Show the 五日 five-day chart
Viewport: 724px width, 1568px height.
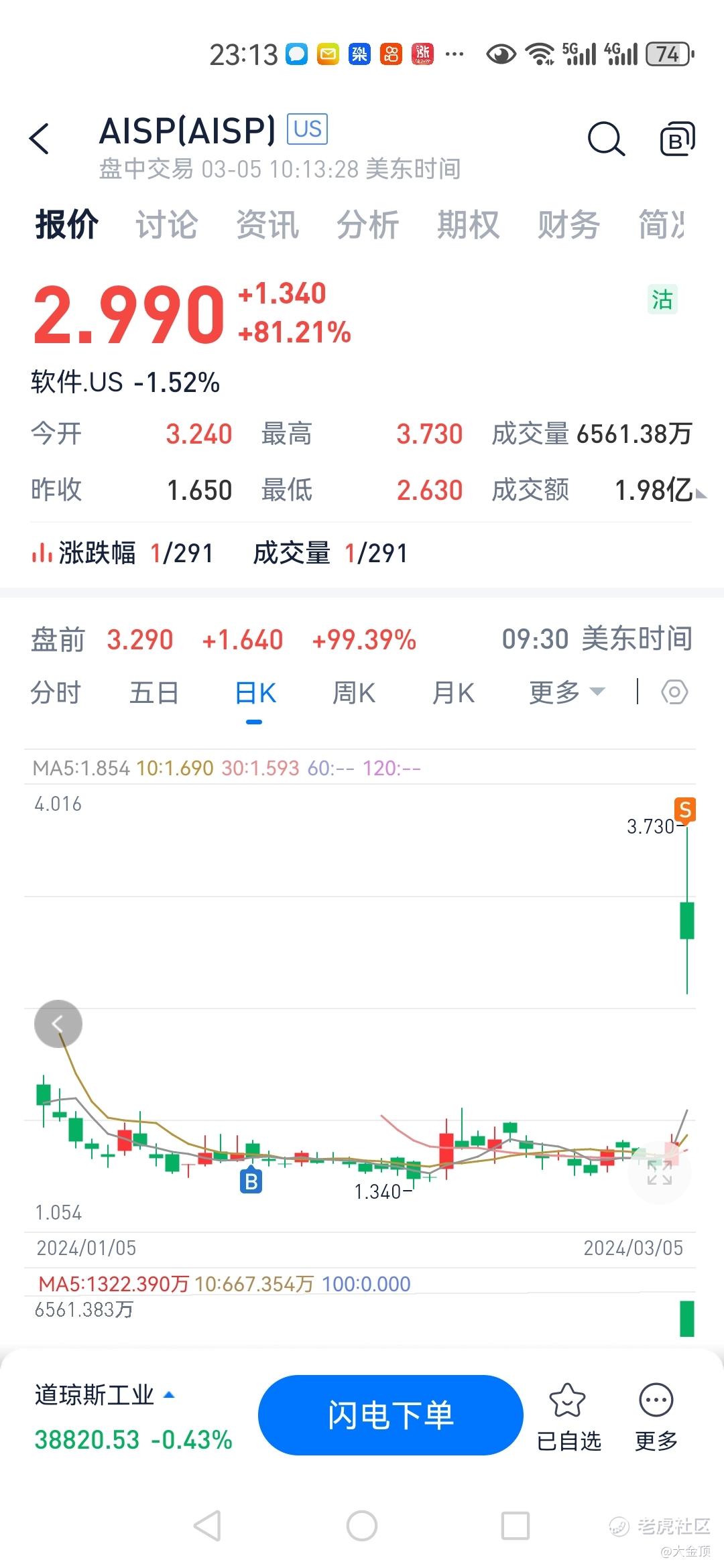coord(154,693)
